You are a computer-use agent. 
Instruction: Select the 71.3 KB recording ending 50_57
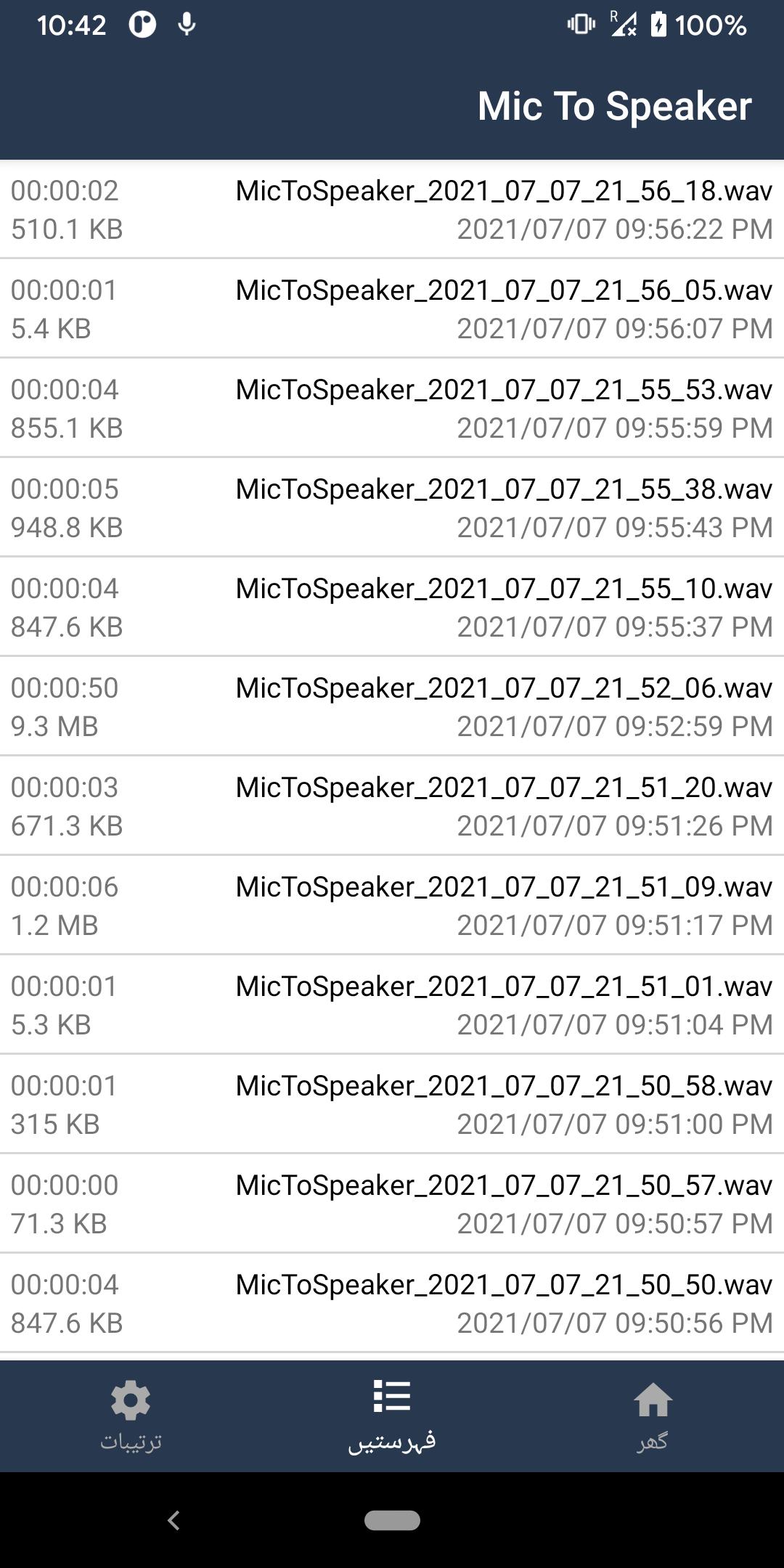[392, 1204]
